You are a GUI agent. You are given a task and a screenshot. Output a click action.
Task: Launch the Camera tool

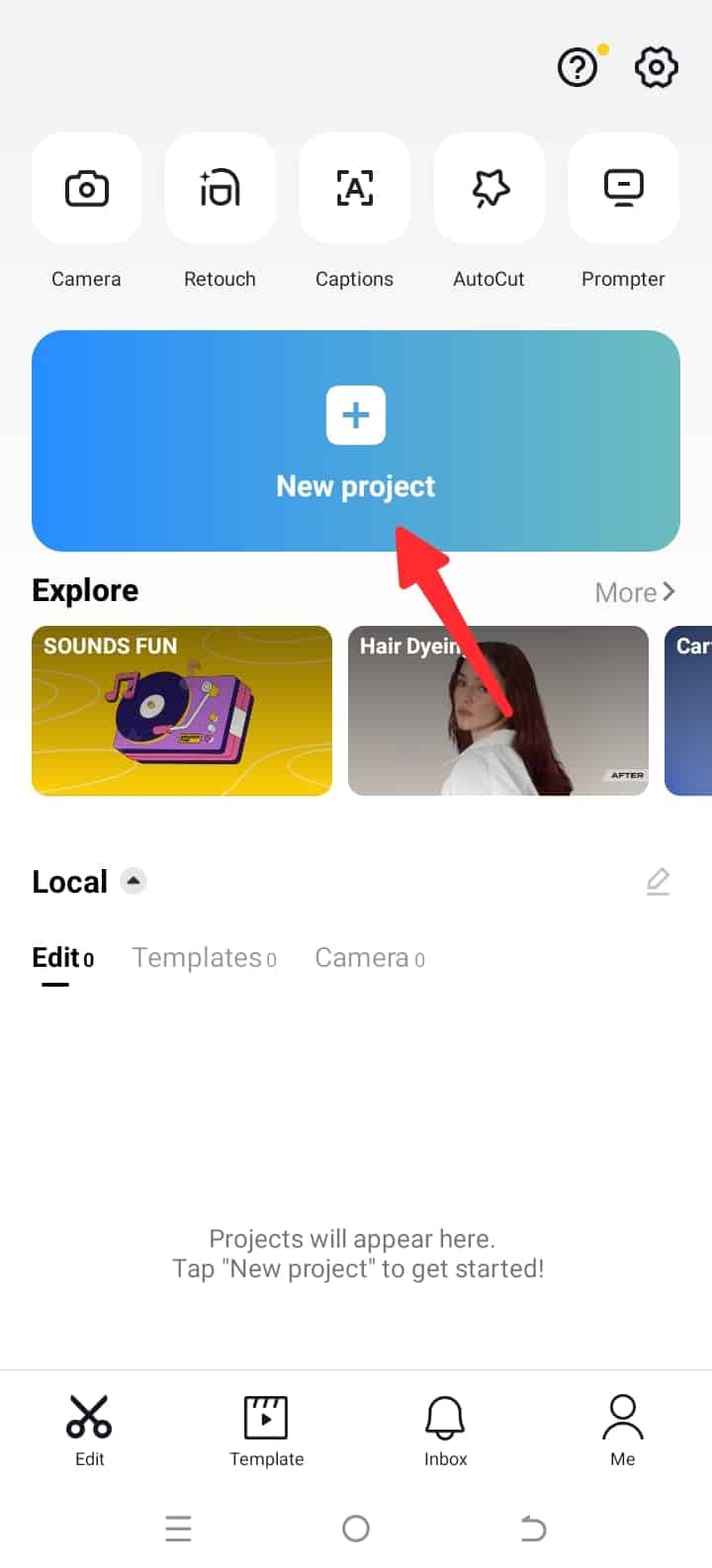[x=86, y=189]
